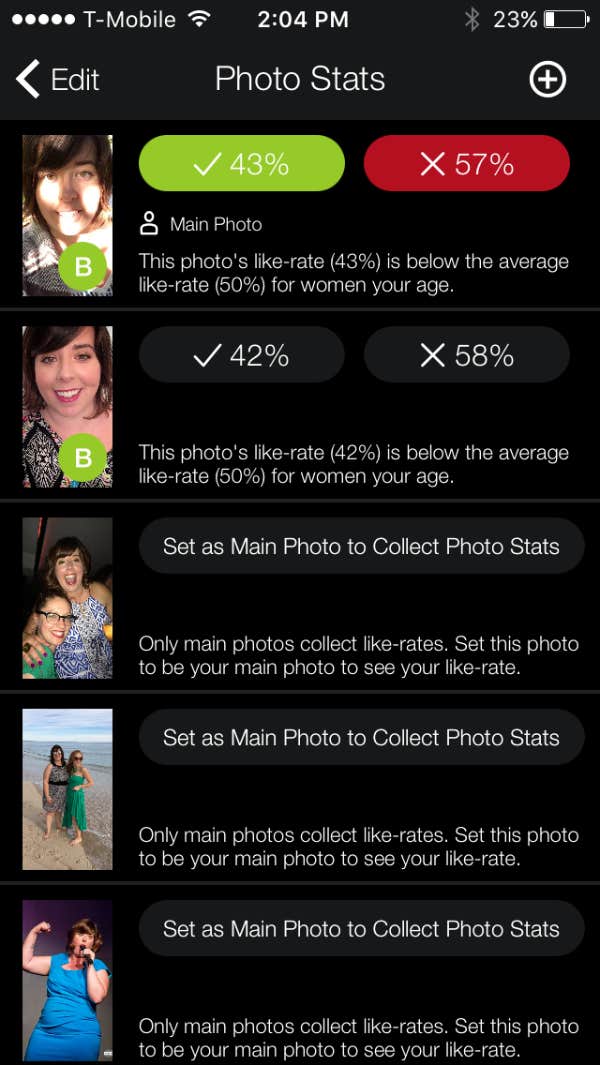This screenshot has height=1065, width=600.
Task: Tap the green 43% like-rate button
Action: pyautogui.click(x=241, y=163)
